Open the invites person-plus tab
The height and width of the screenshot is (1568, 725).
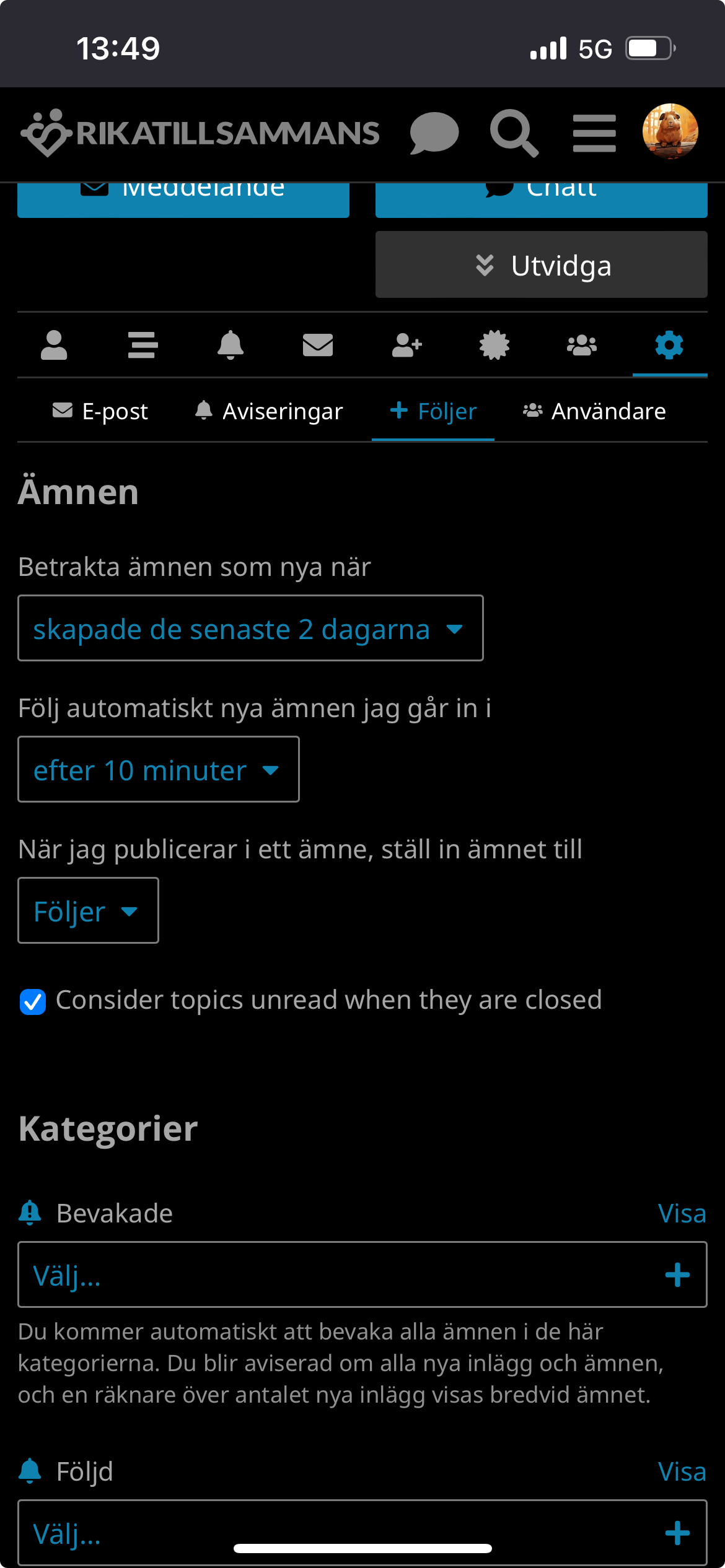[406, 345]
